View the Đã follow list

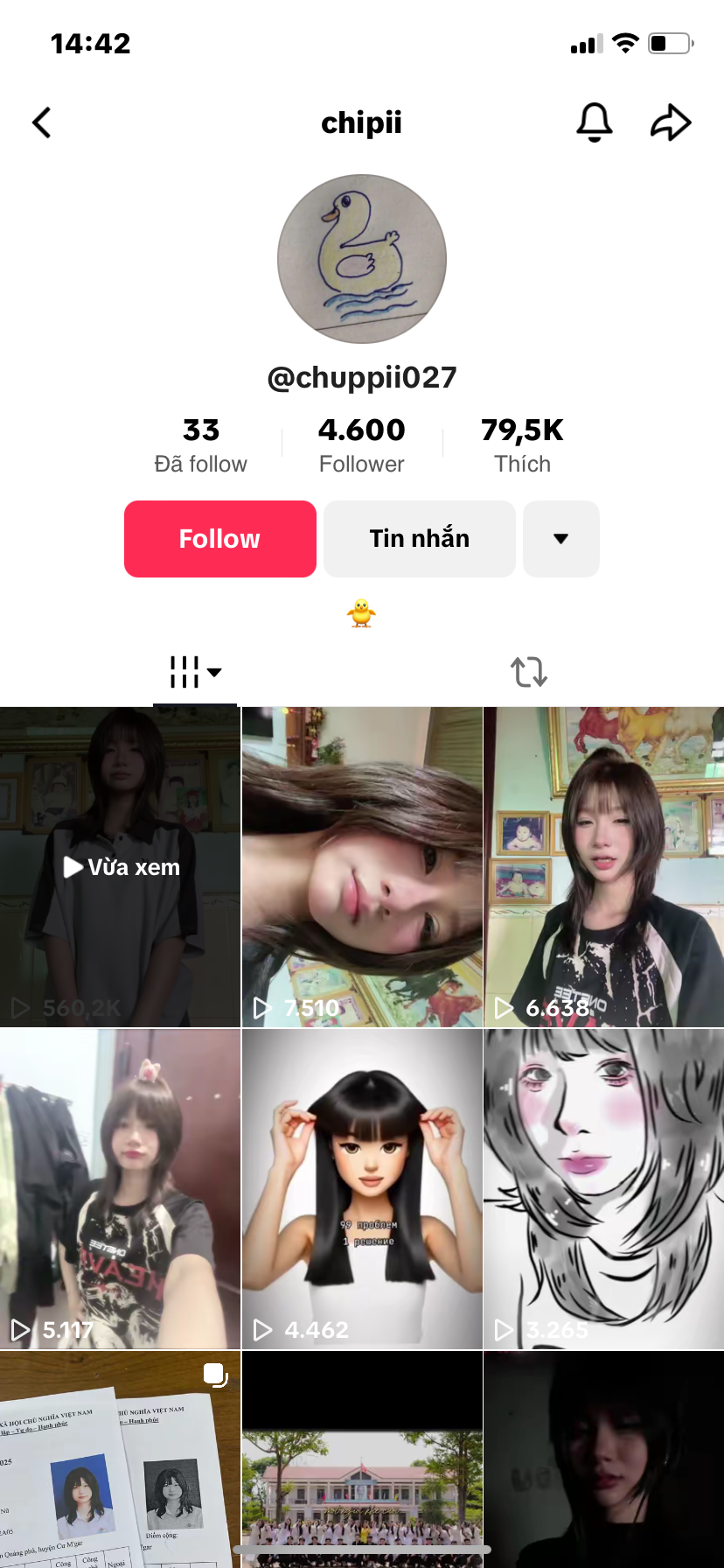201,444
